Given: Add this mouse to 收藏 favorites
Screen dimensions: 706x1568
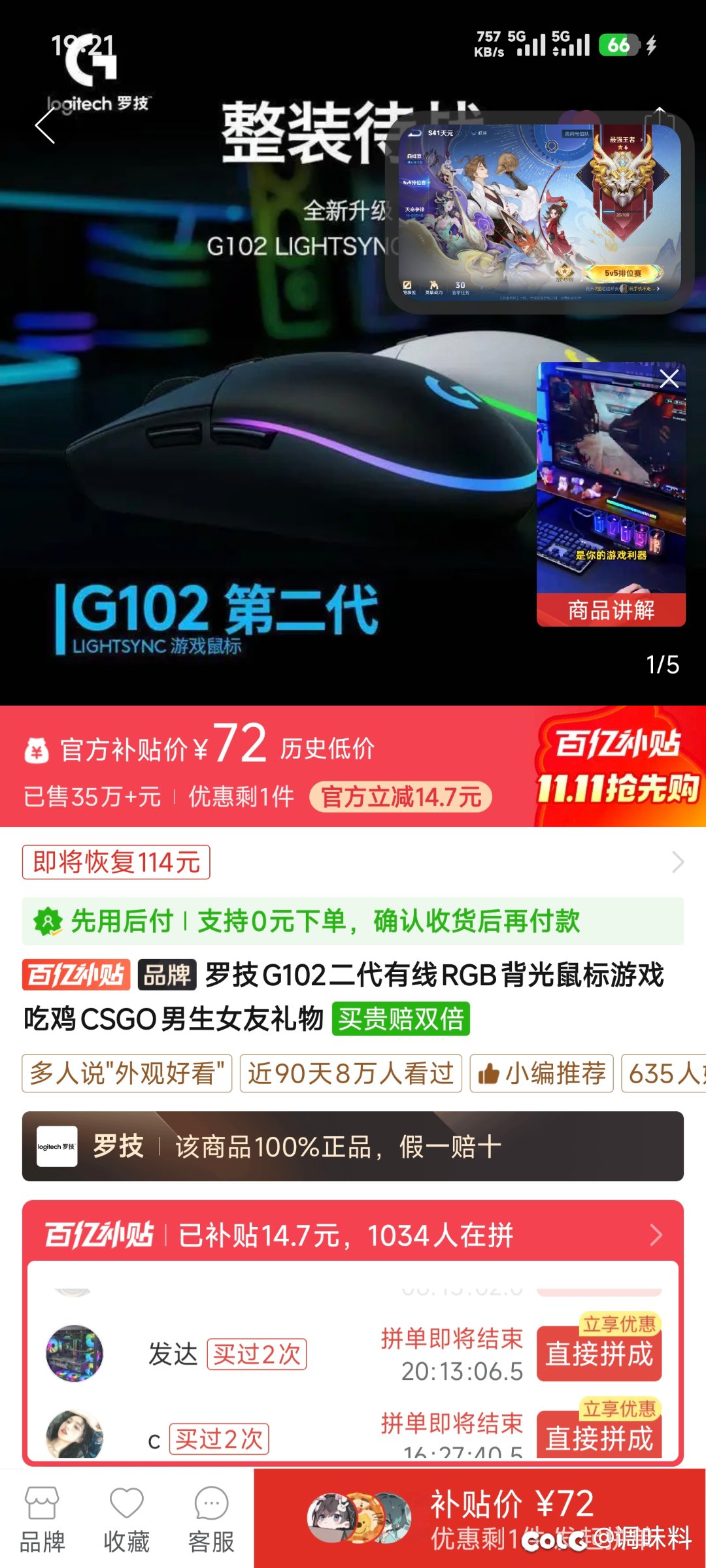Looking at the screenshot, I should (127, 1520).
